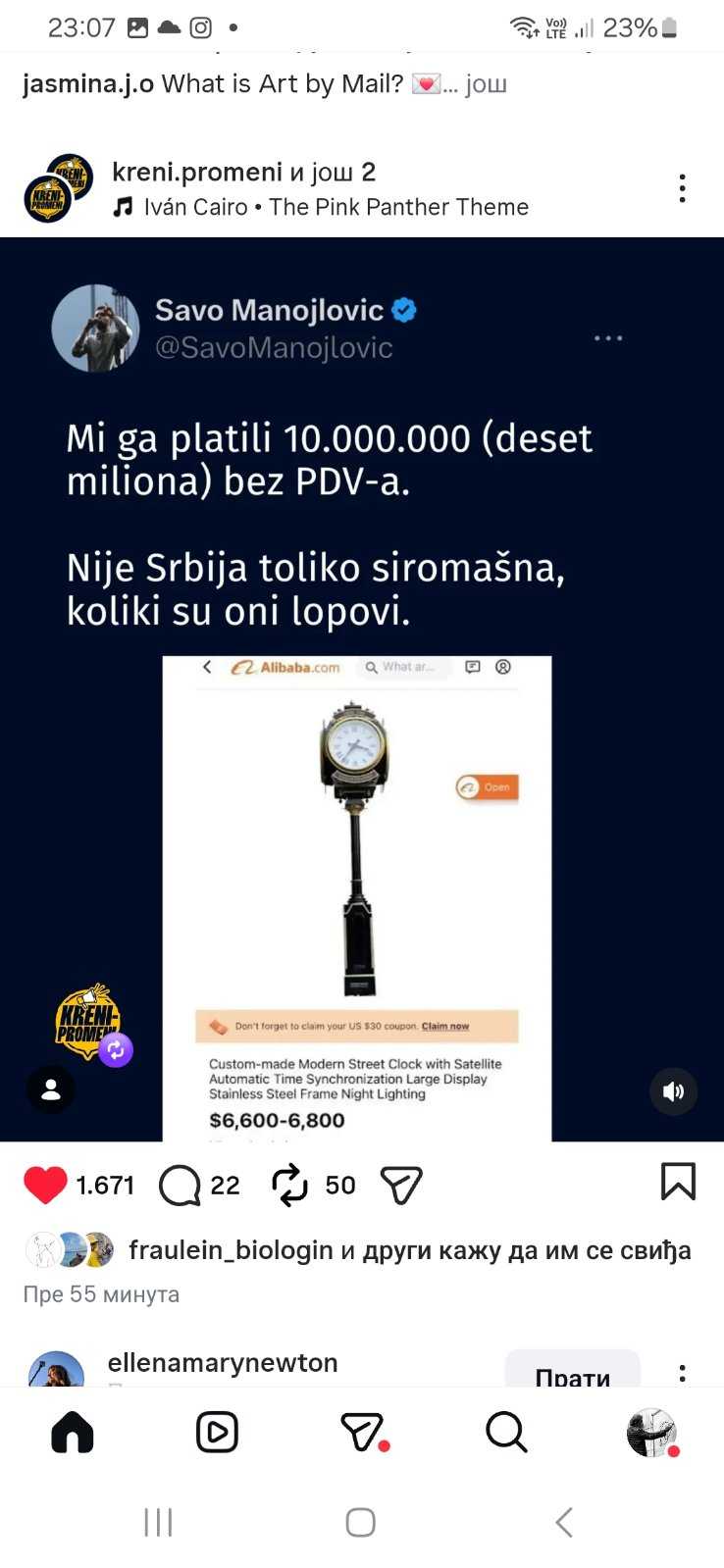724x1568 pixels.
Task: Open the direct messages tab
Action: (x=362, y=1433)
